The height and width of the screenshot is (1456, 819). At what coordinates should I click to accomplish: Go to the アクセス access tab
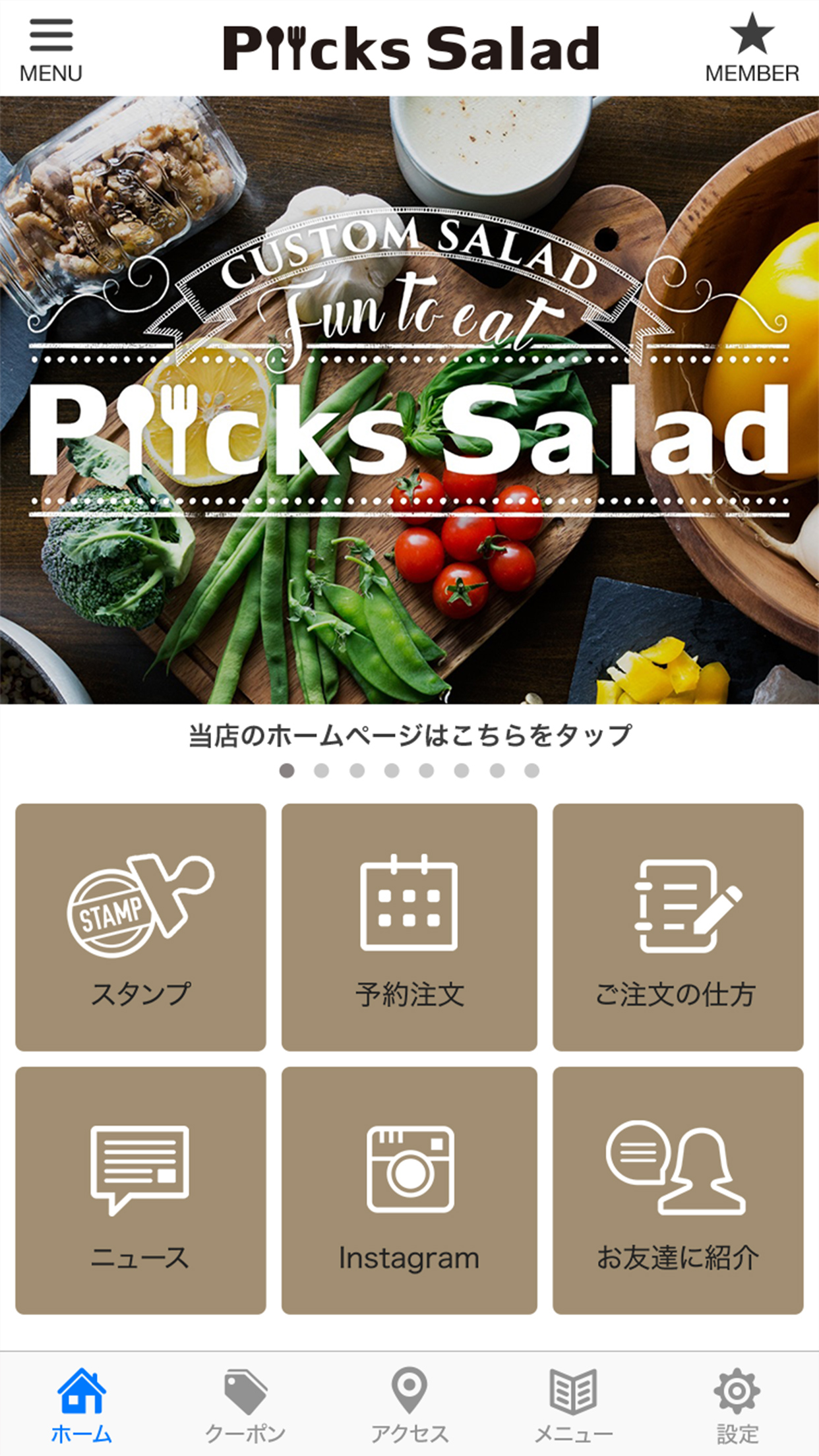409,1405
